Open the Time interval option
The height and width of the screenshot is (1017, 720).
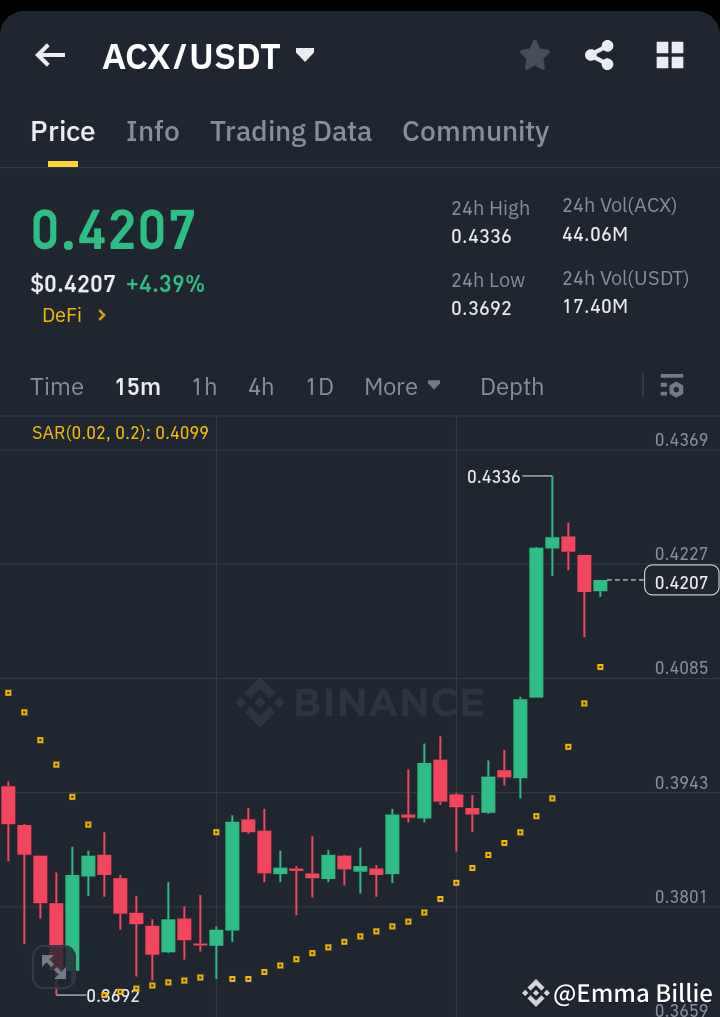point(57,386)
